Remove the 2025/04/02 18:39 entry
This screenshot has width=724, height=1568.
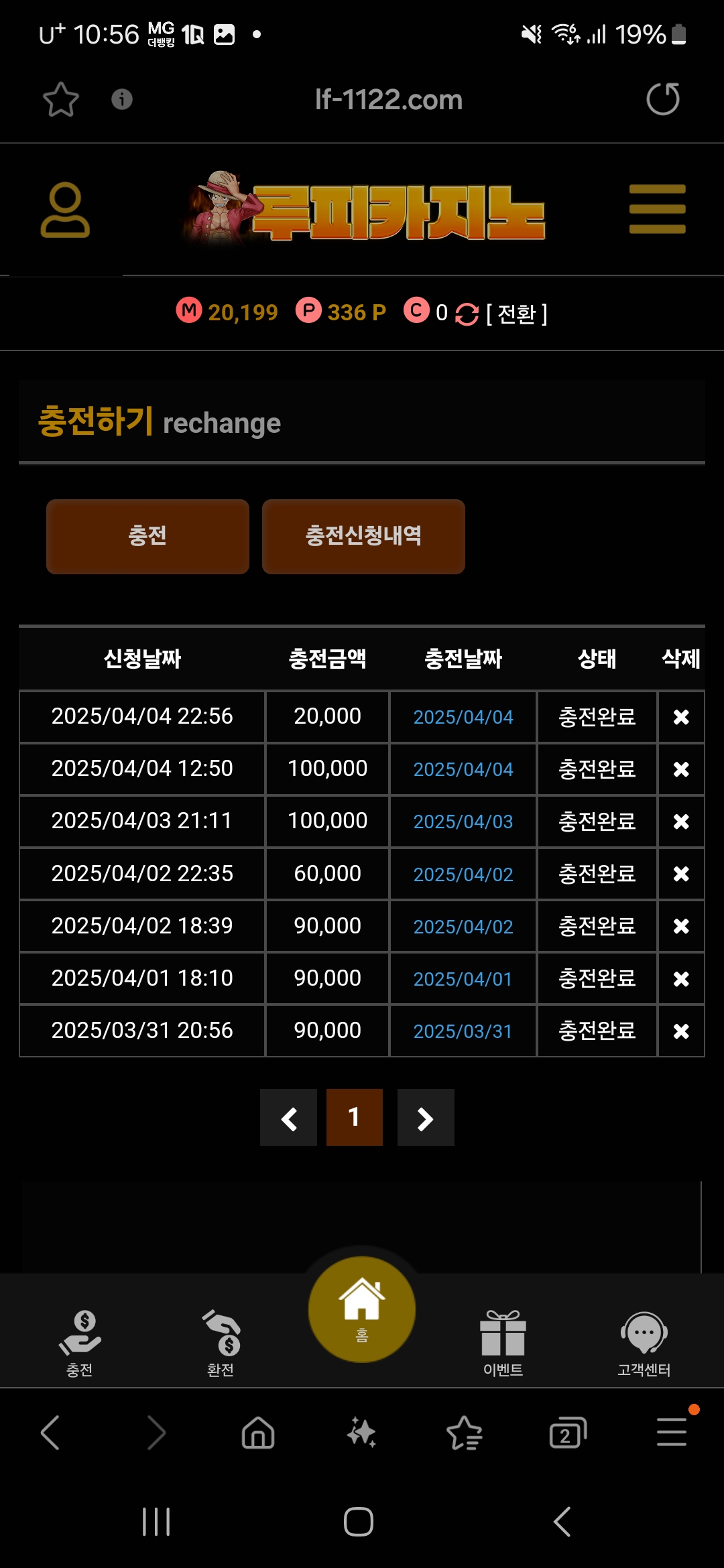pos(681,926)
